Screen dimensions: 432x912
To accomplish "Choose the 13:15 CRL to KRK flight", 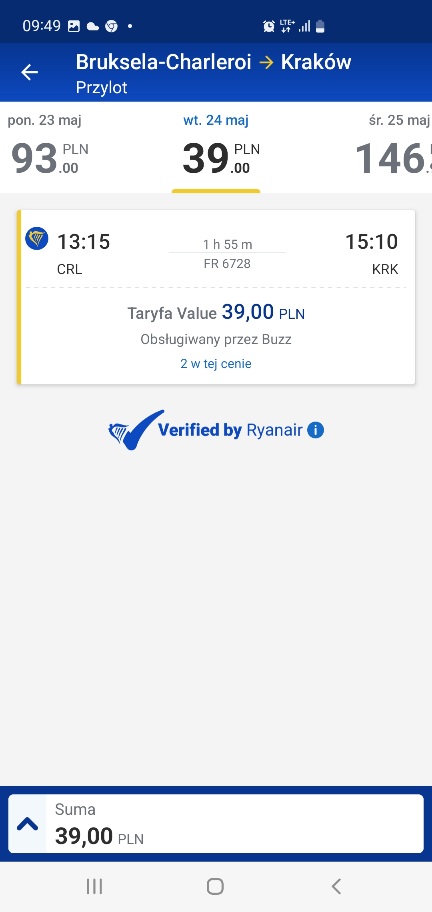I will click(x=216, y=297).
